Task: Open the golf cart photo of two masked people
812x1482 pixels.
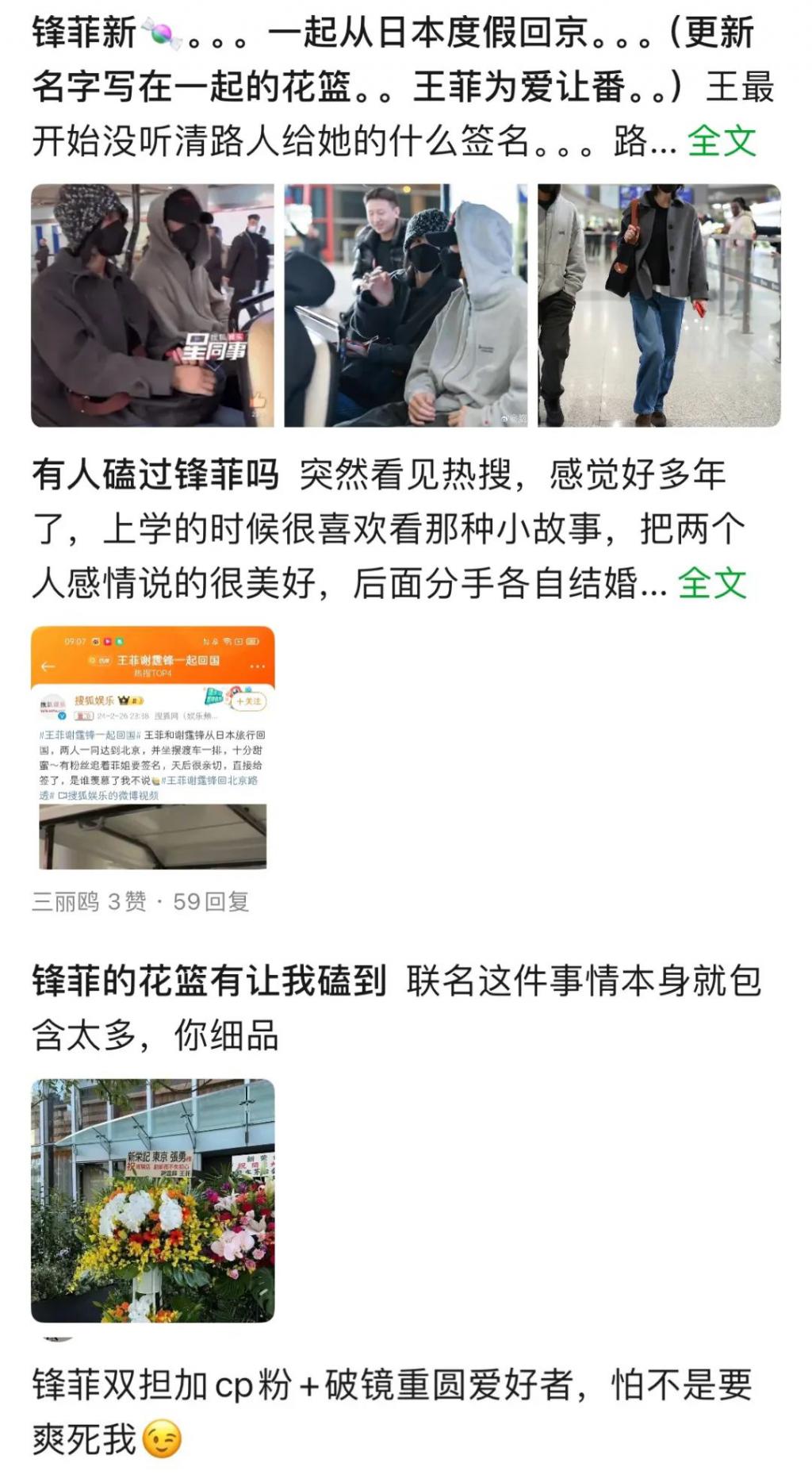Action: point(152,305)
